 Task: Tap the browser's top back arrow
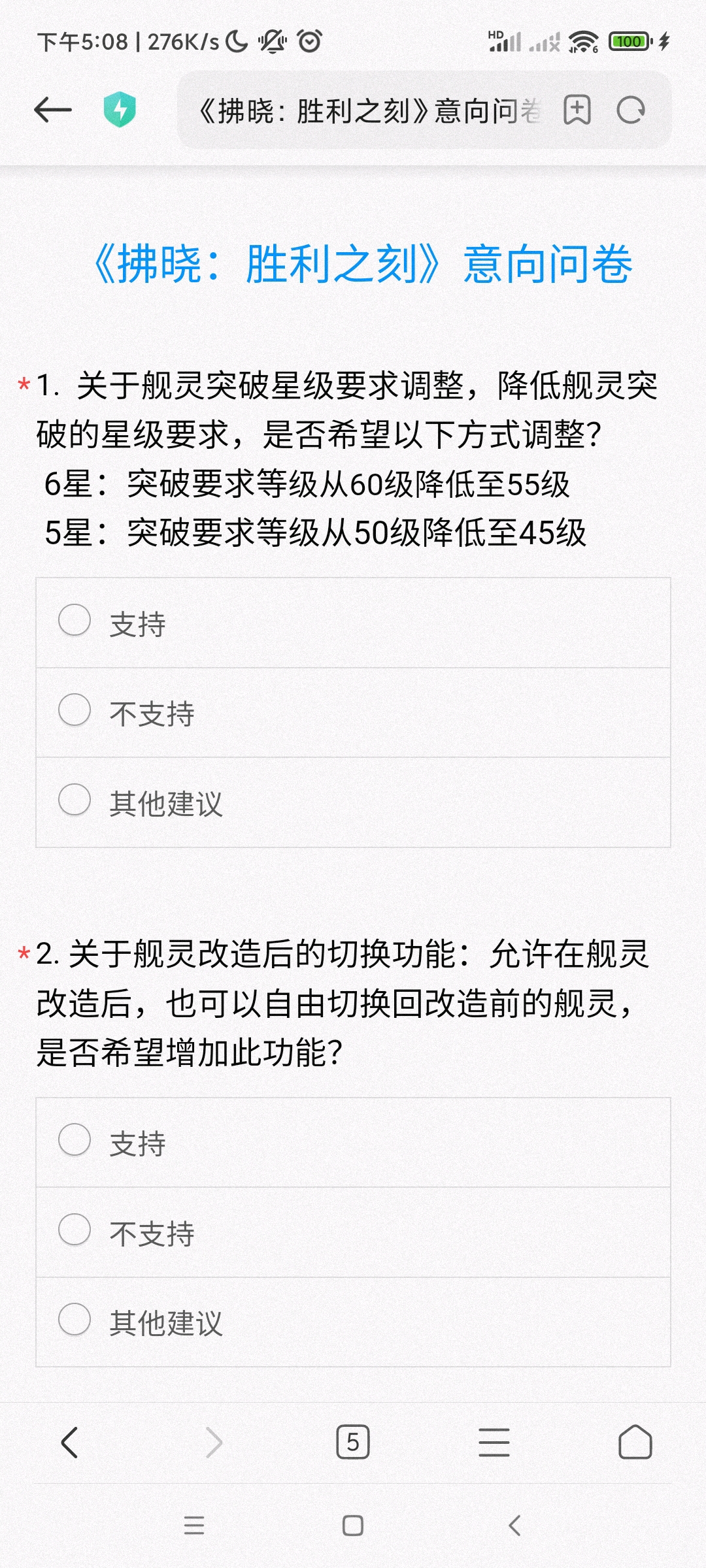52,110
